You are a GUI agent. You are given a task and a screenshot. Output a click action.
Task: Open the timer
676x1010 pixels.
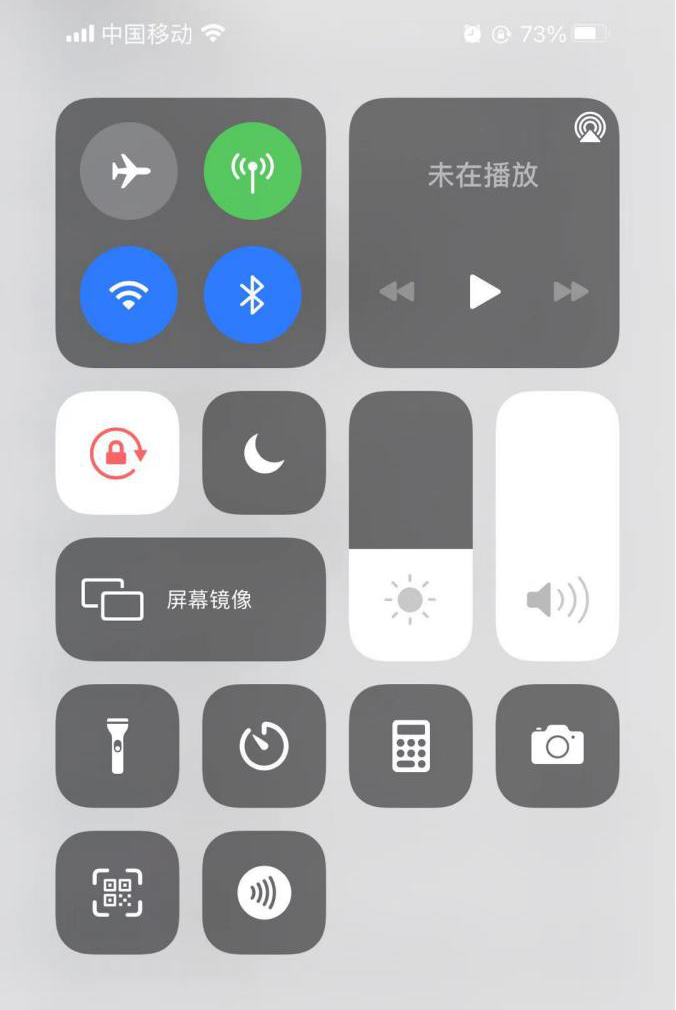click(x=264, y=746)
